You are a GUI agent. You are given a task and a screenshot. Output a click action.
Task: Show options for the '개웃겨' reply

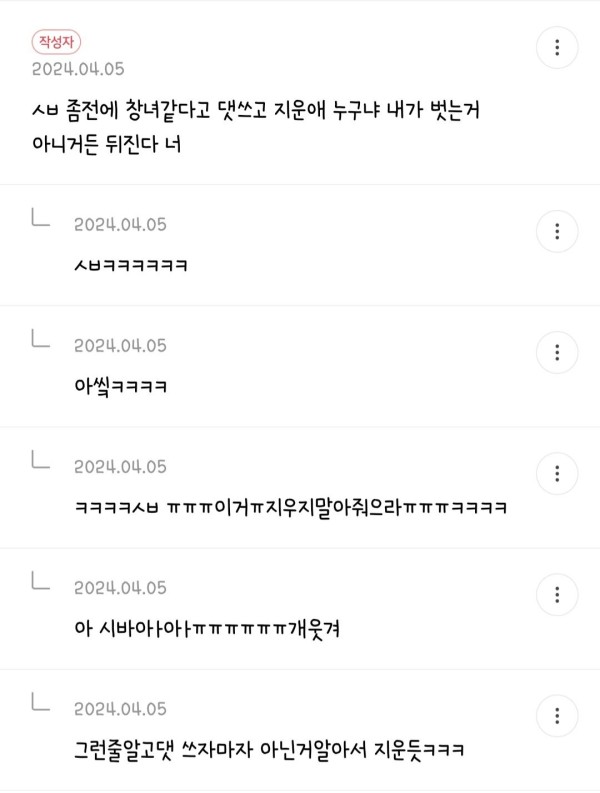pos(557,594)
